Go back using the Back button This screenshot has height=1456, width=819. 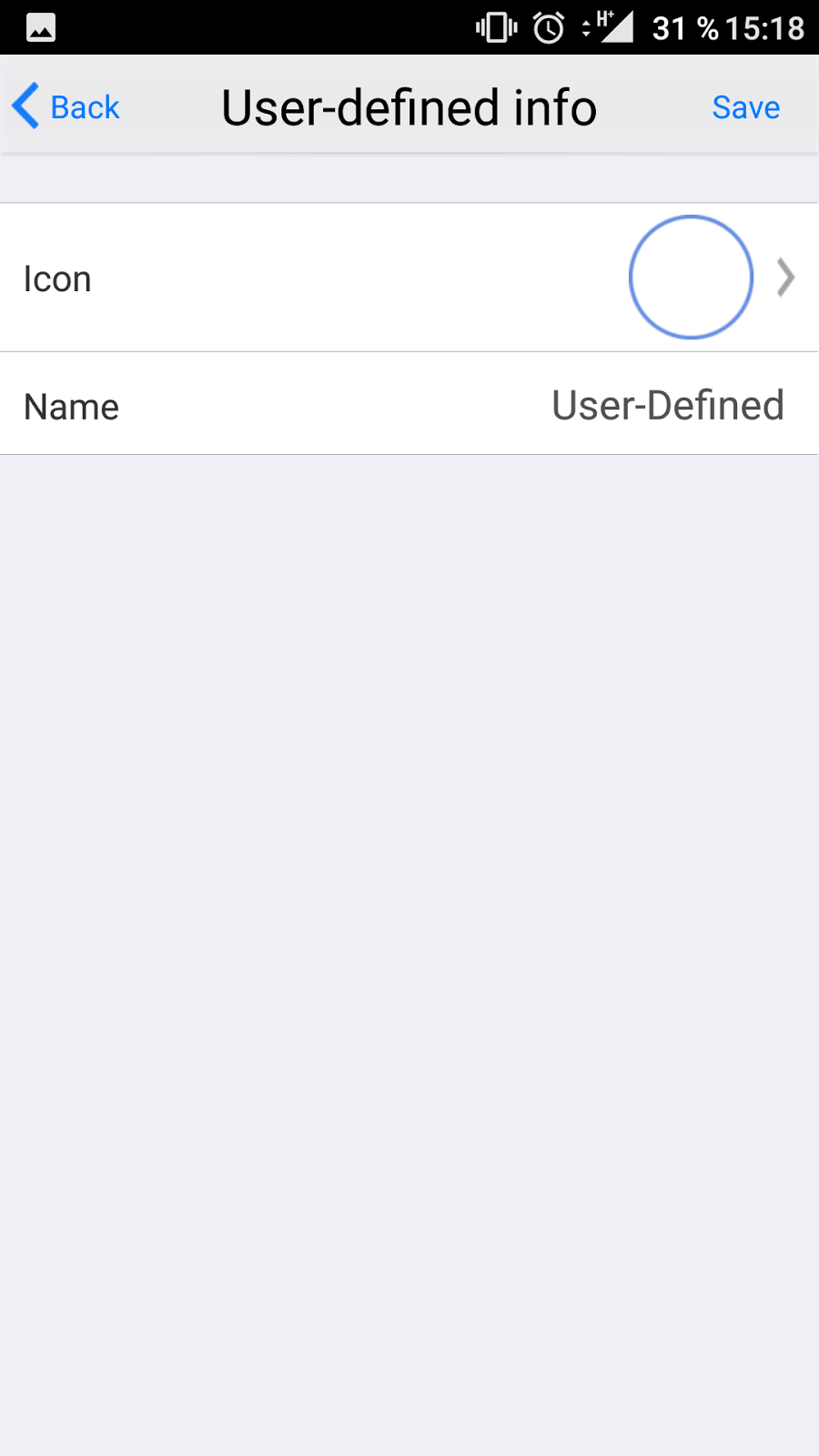pyautogui.click(x=66, y=107)
